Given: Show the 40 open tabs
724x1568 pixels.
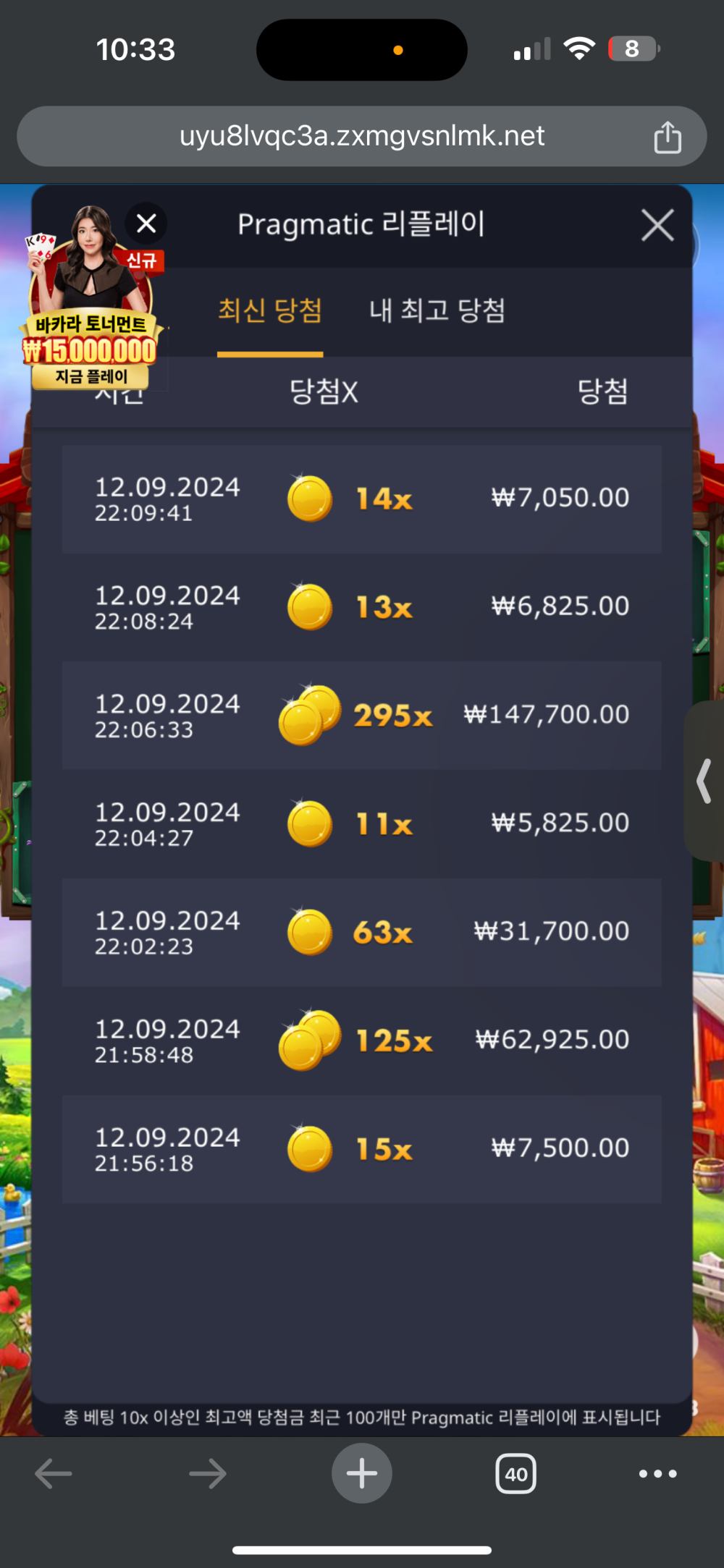Looking at the screenshot, I should click(x=515, y=1473).
